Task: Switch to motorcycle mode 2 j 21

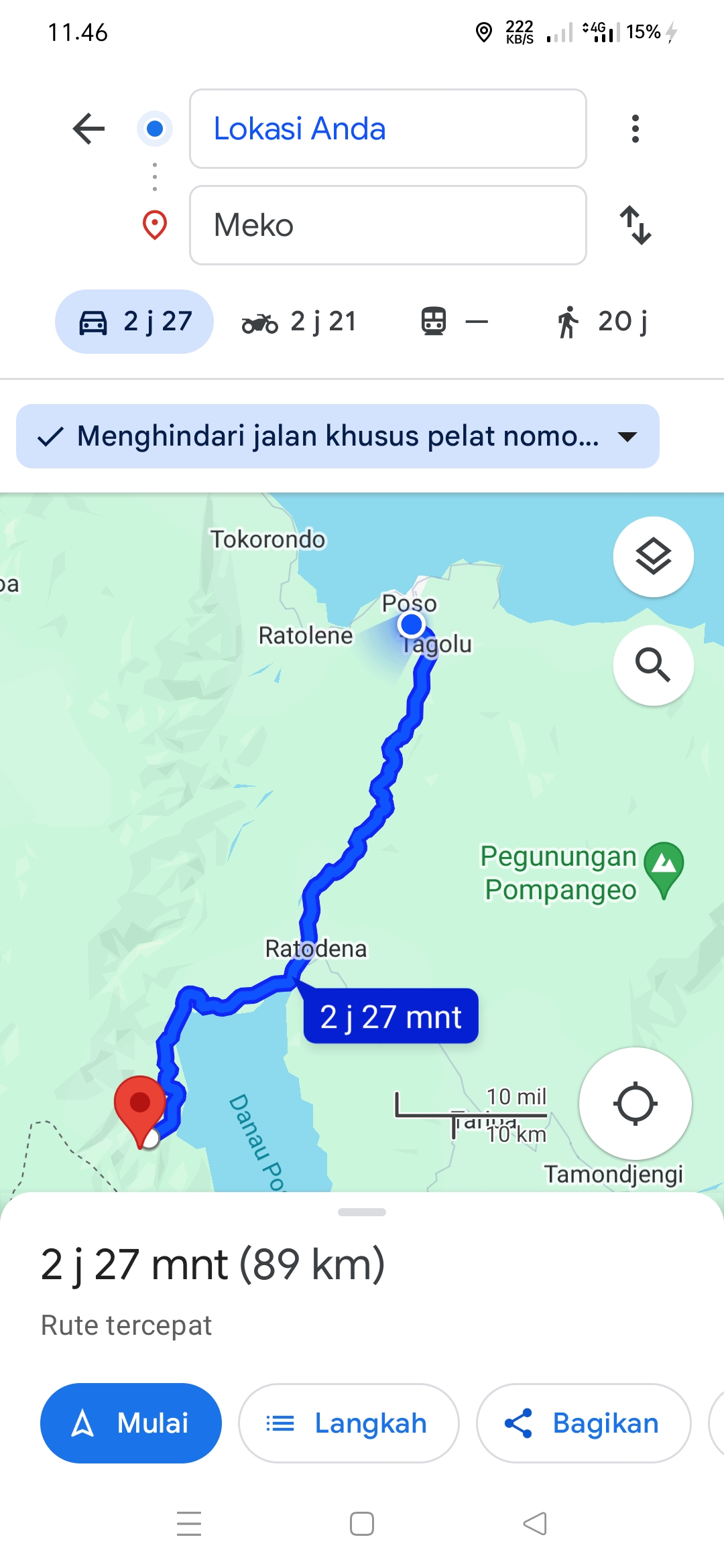Action: 299,322
